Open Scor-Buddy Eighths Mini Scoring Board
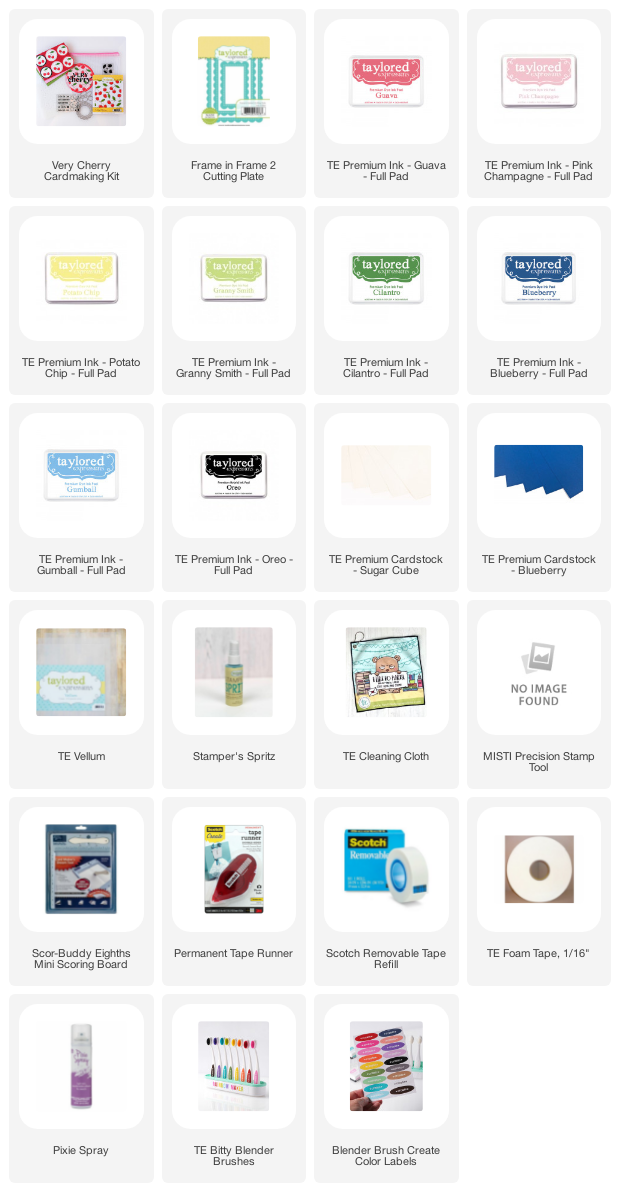Viewport: 620px width, 1203px height. click(81, 891)
